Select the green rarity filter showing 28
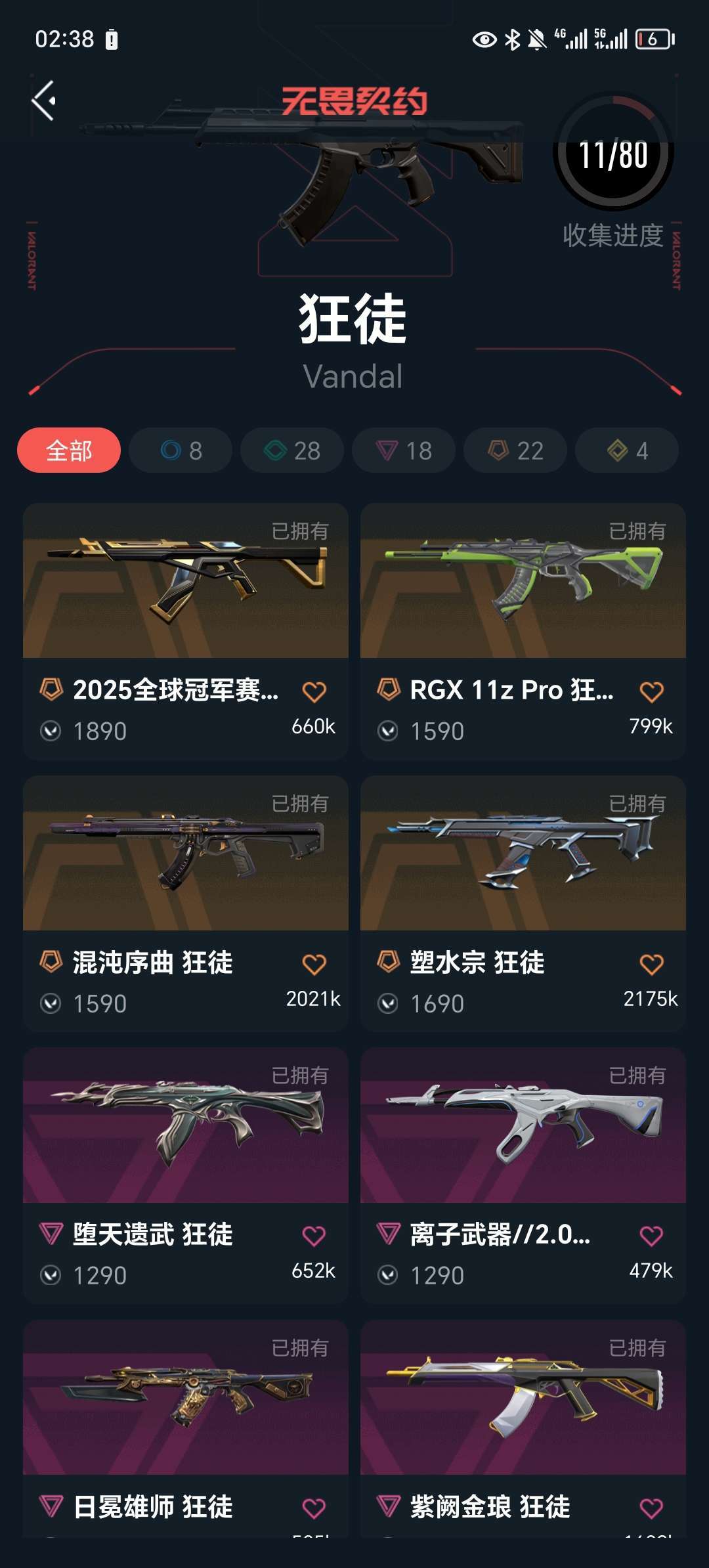 tap(291, 450)
